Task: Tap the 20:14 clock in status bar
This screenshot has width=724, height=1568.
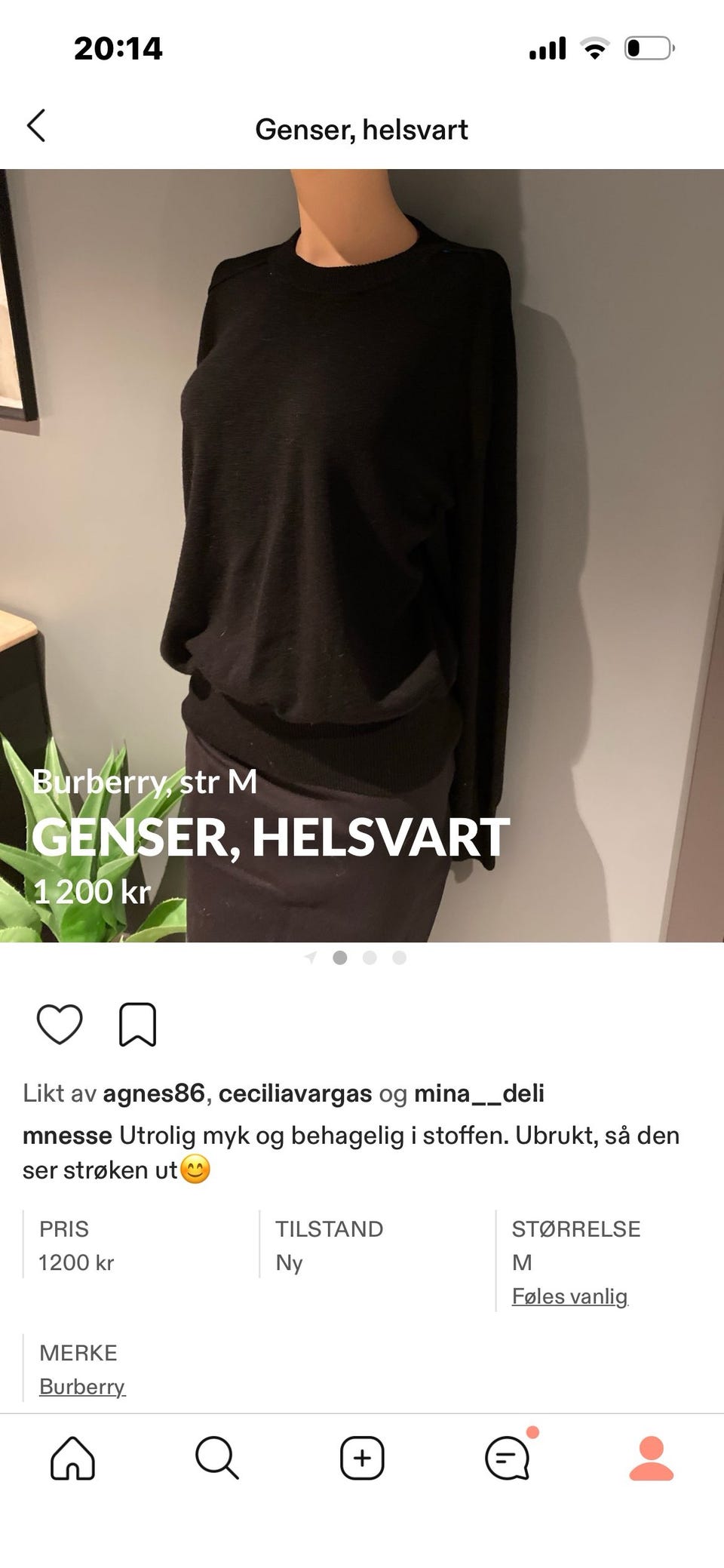Action: pos(116,48)
